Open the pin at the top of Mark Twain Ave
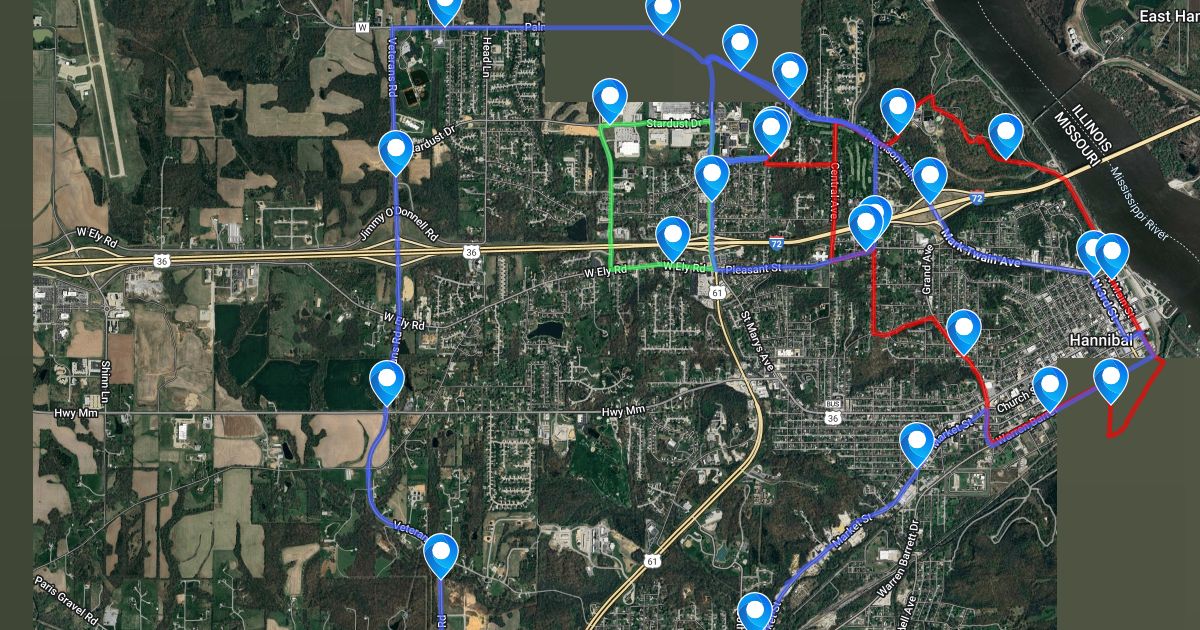The width and height of the screenshot is (1200, 630). (929, 178)
